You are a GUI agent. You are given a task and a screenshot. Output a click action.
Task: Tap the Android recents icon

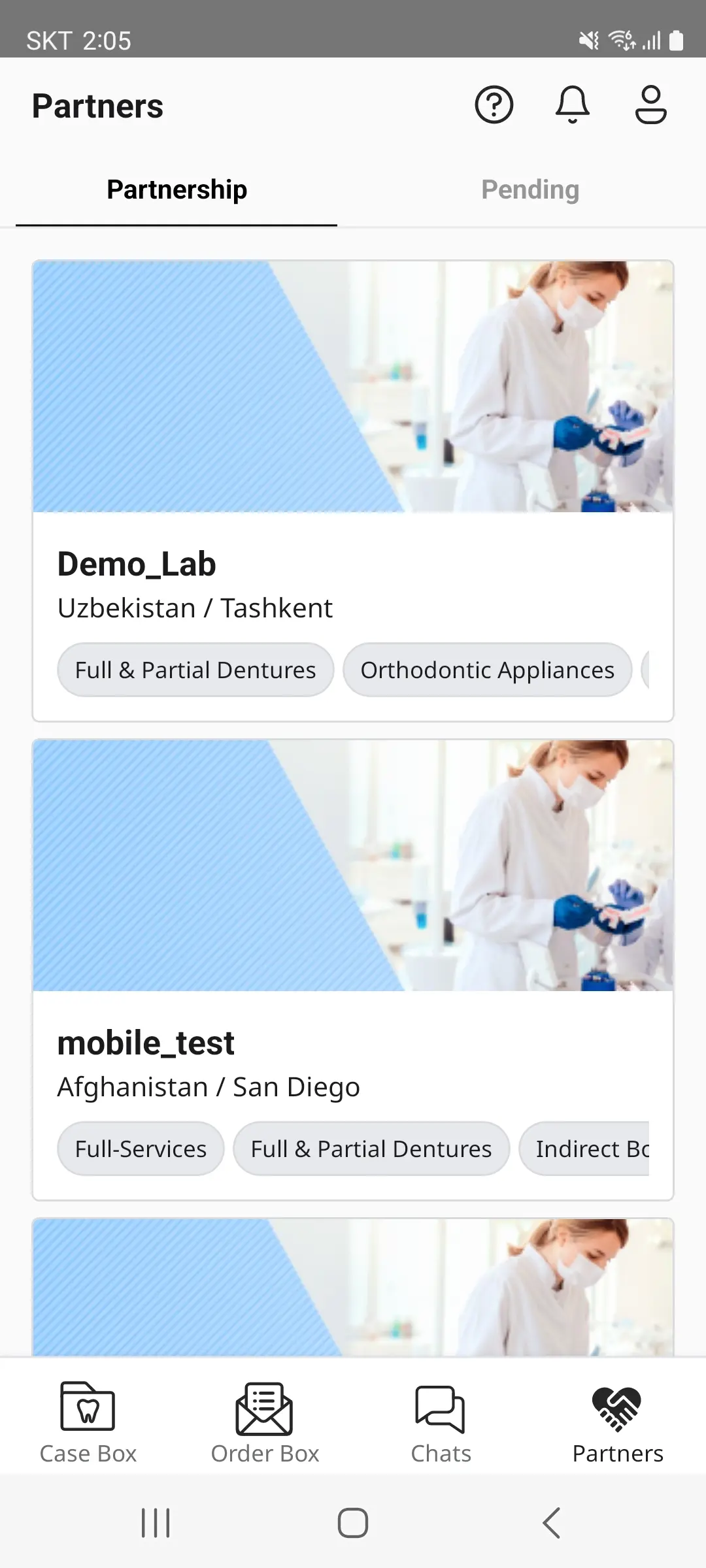[x=155, y=1520]
